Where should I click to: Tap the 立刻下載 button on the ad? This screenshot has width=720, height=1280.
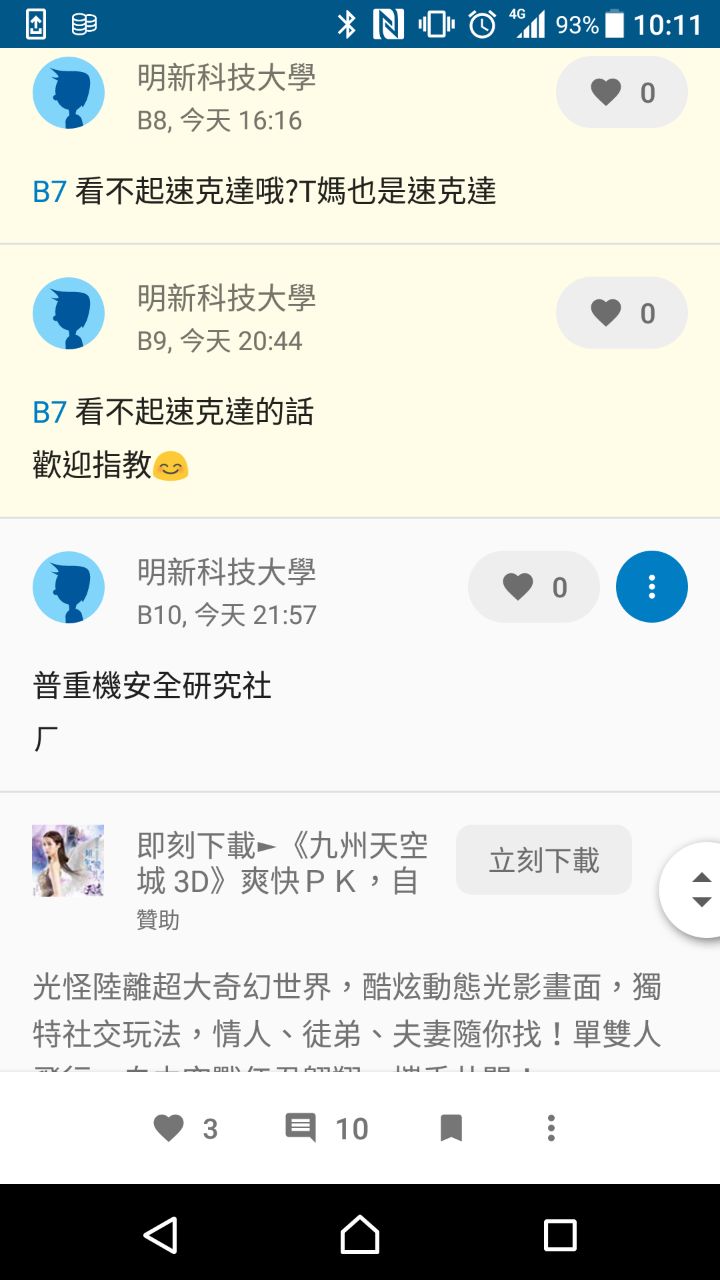tap(543, 860)
